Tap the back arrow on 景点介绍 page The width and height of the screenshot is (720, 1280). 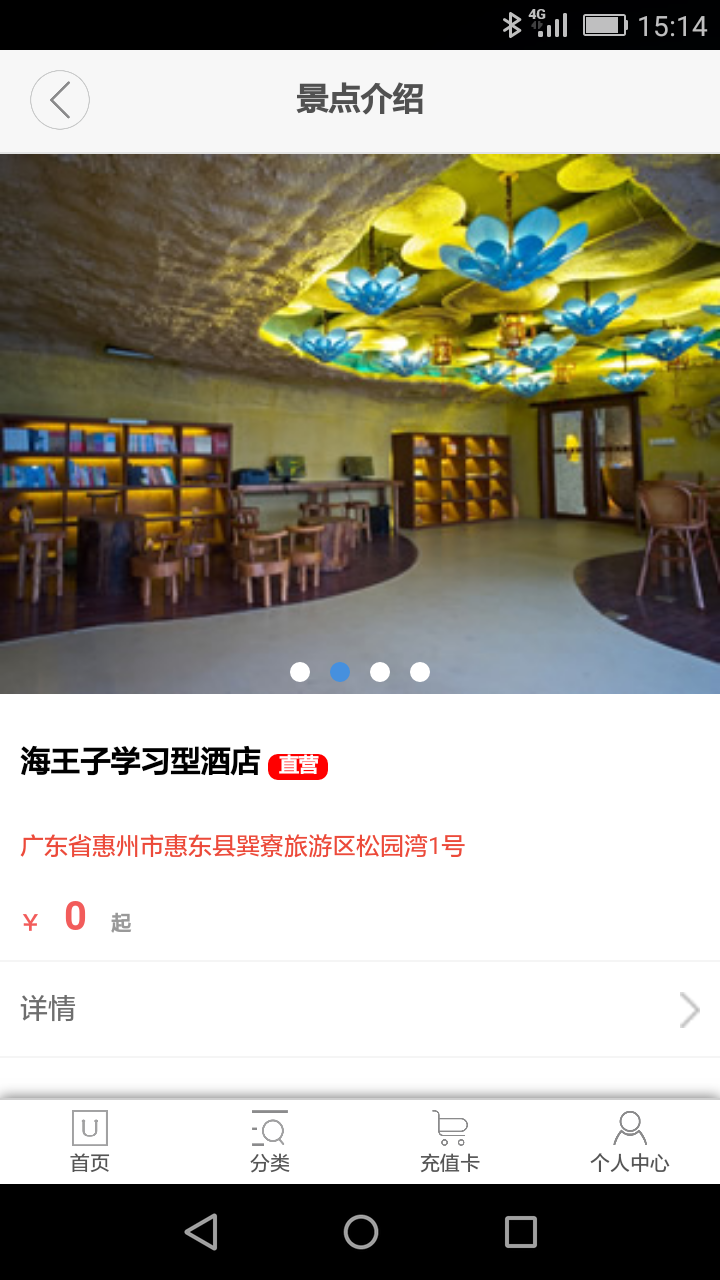tap(59, 100)
